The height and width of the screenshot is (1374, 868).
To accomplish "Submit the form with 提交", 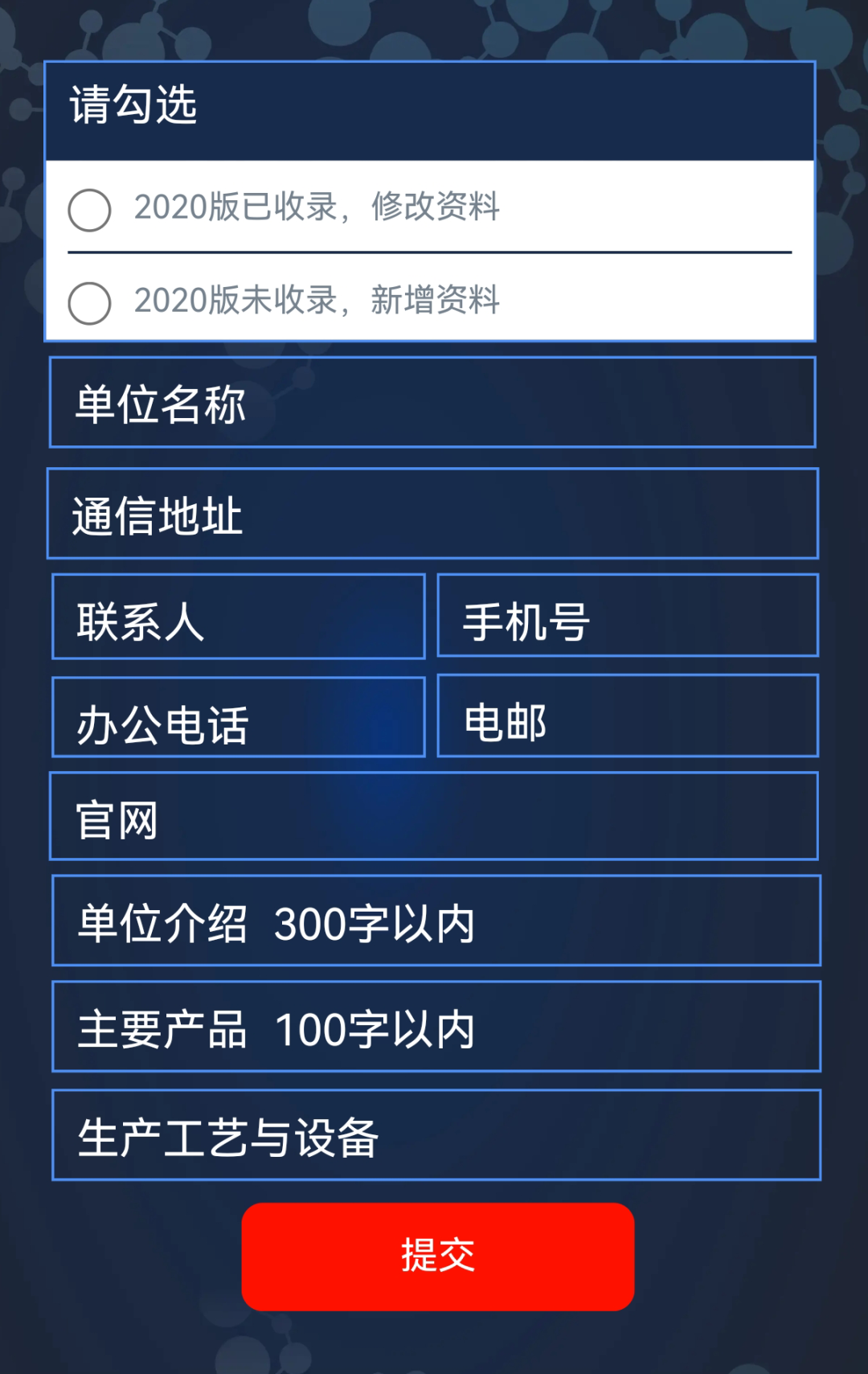I will pyautogui.click(x=437, y=1257).
